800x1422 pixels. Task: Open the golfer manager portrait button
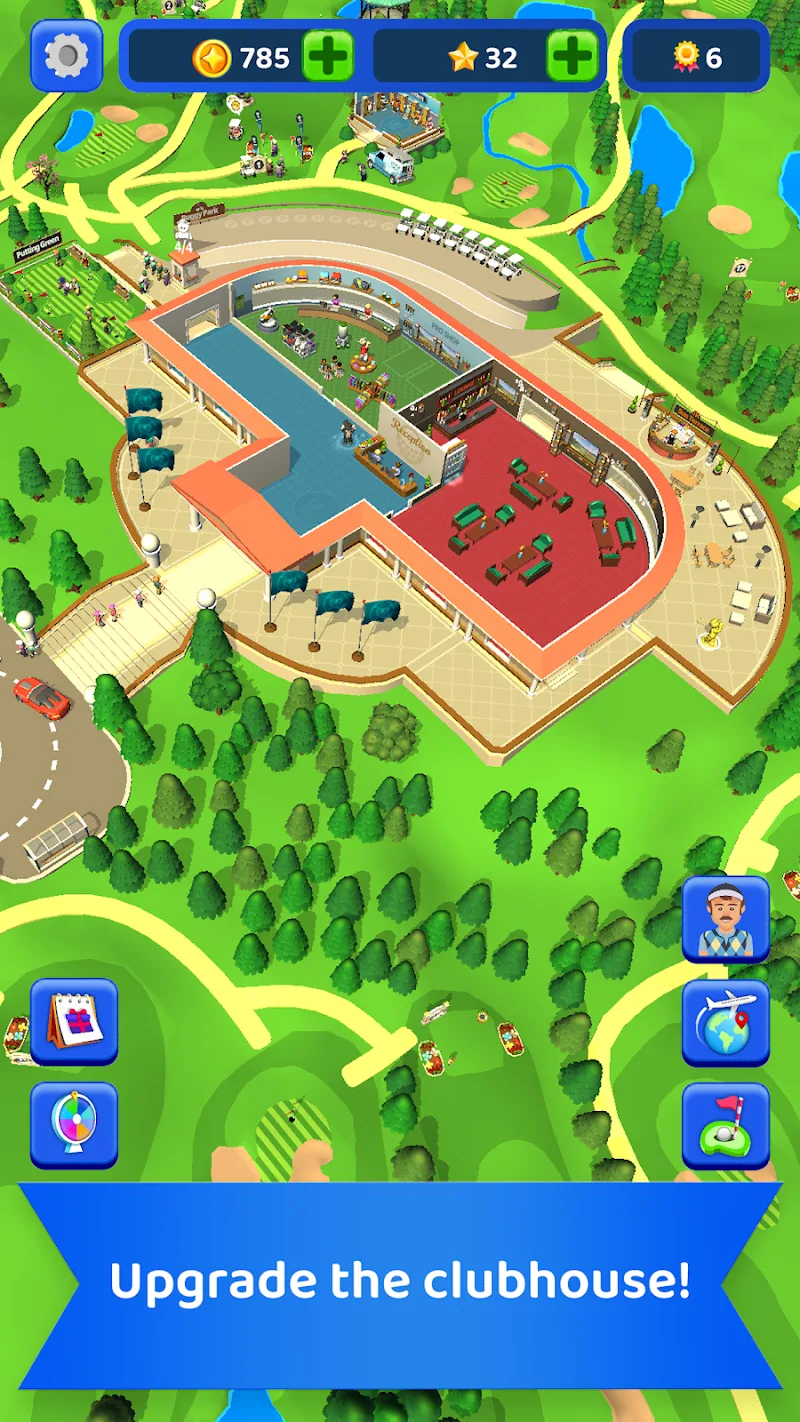click(x=726, y=919)
